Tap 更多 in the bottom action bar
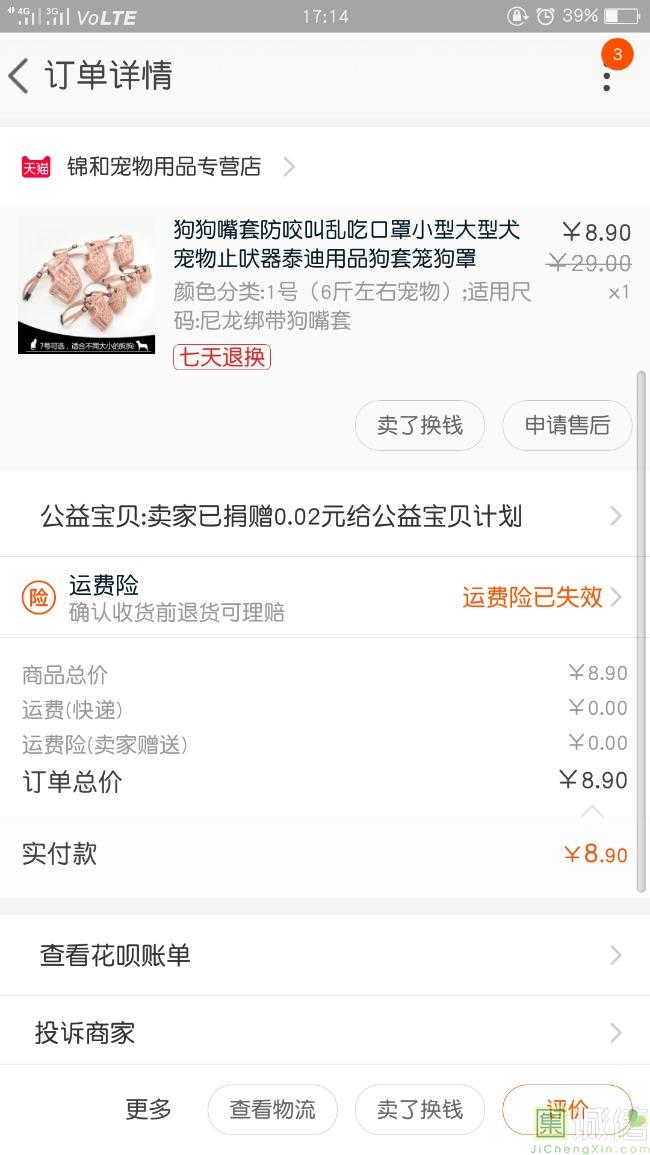Viewport: 650px width, 1155px height. [148, 1109]
